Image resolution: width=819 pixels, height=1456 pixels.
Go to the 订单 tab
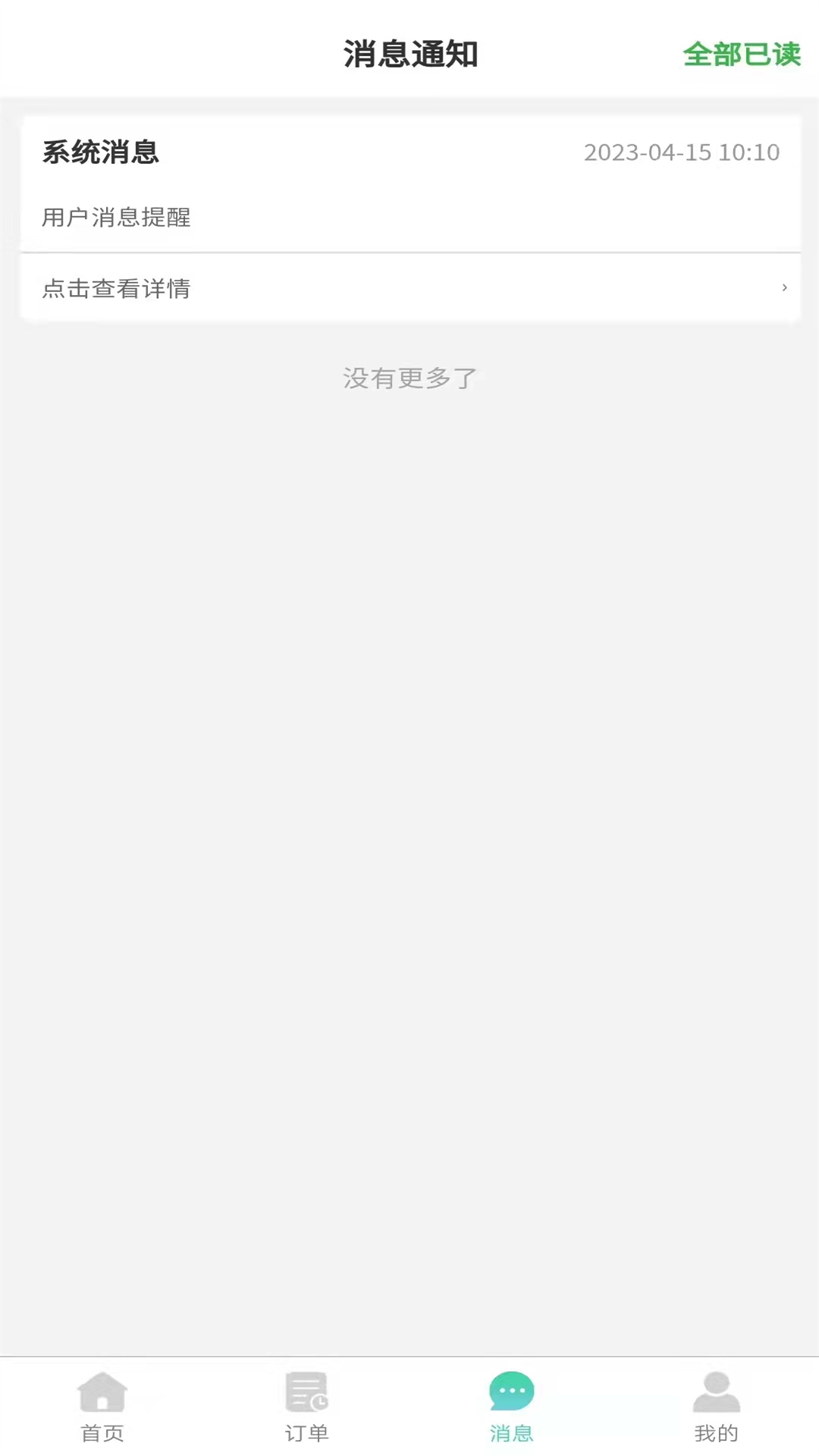pyautogui.click(x=307, y=1407)
